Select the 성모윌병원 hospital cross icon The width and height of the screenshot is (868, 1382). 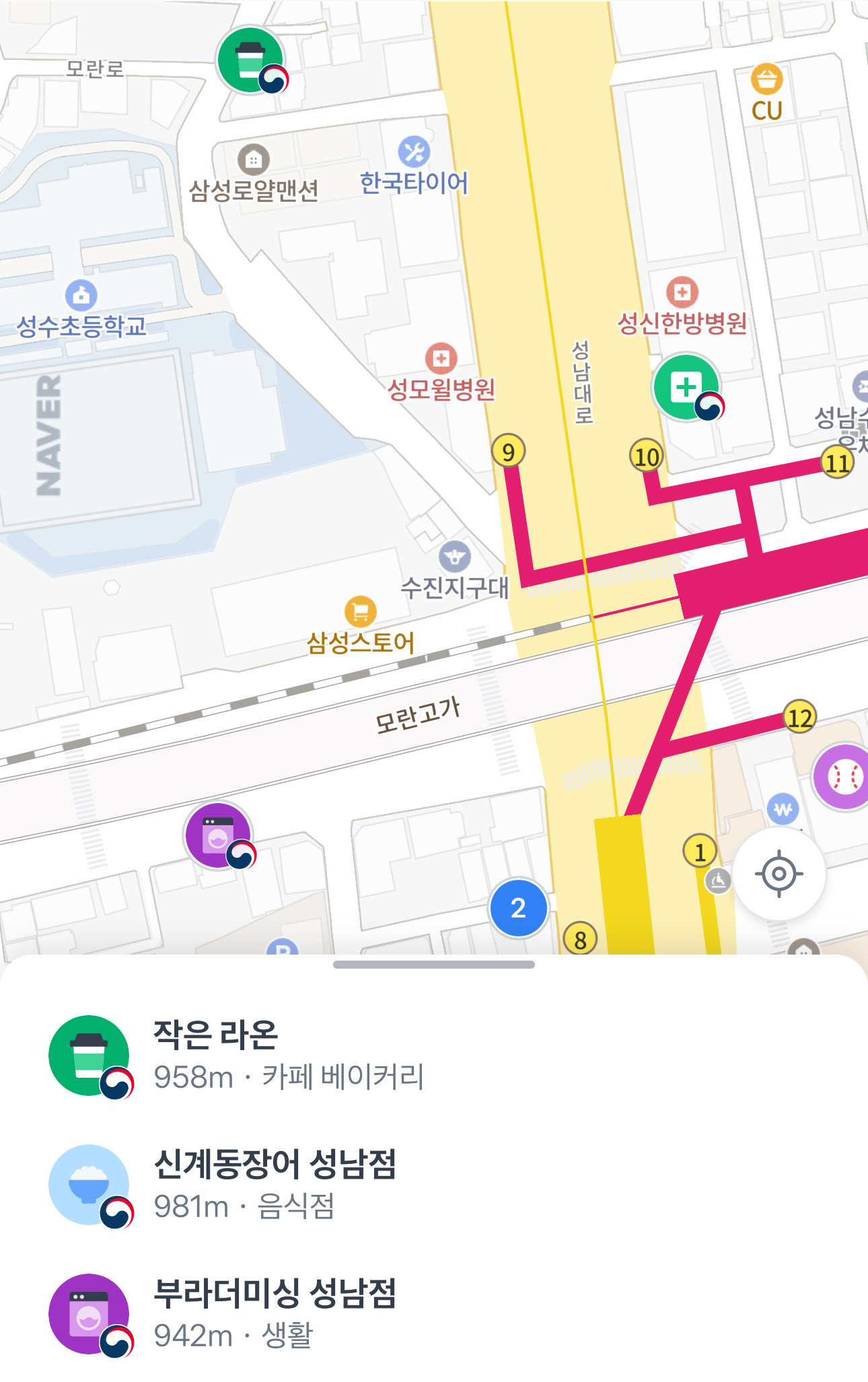(x=441, y=360)
